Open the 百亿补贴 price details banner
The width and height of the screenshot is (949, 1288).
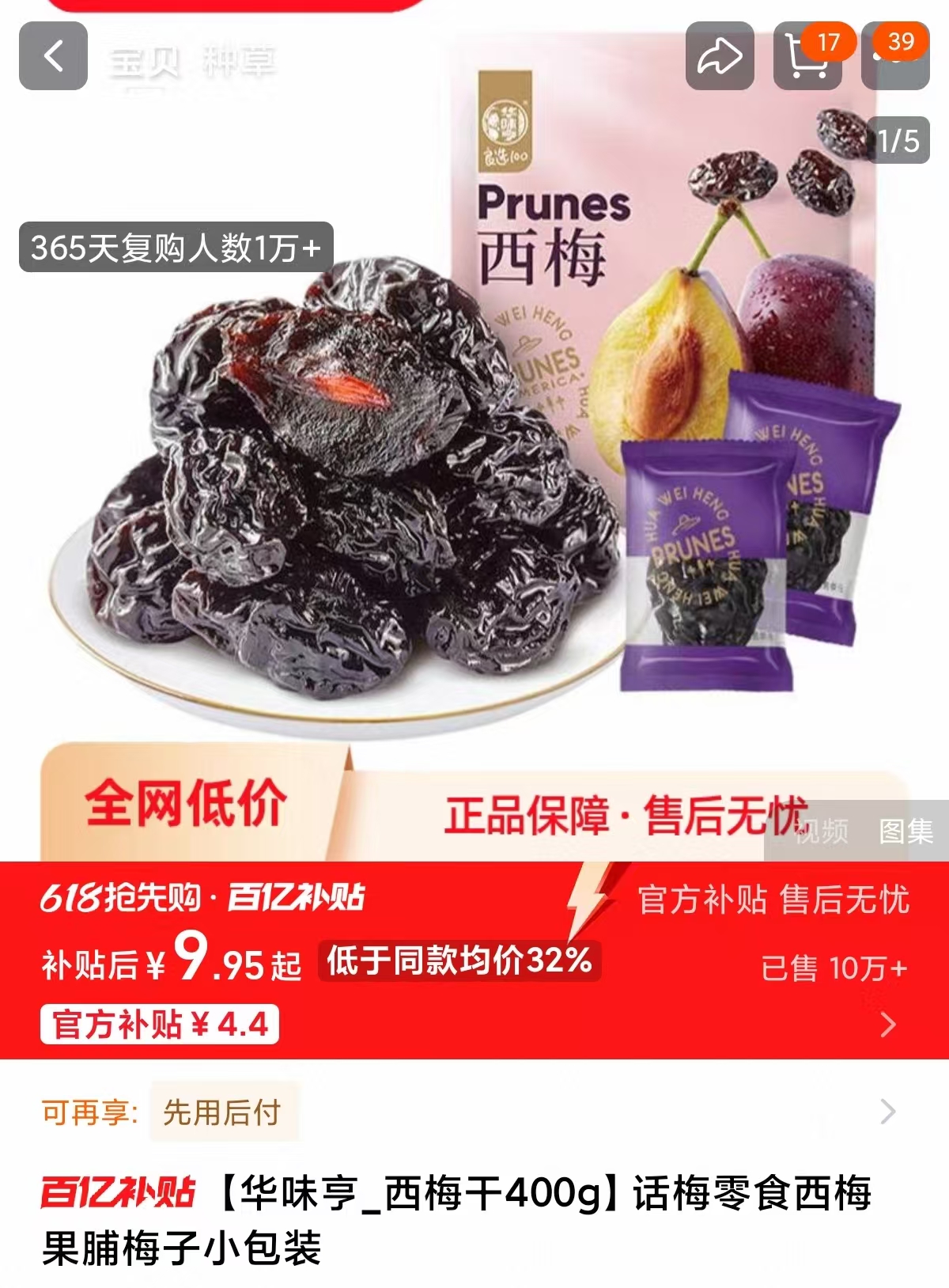[887, 1025]
